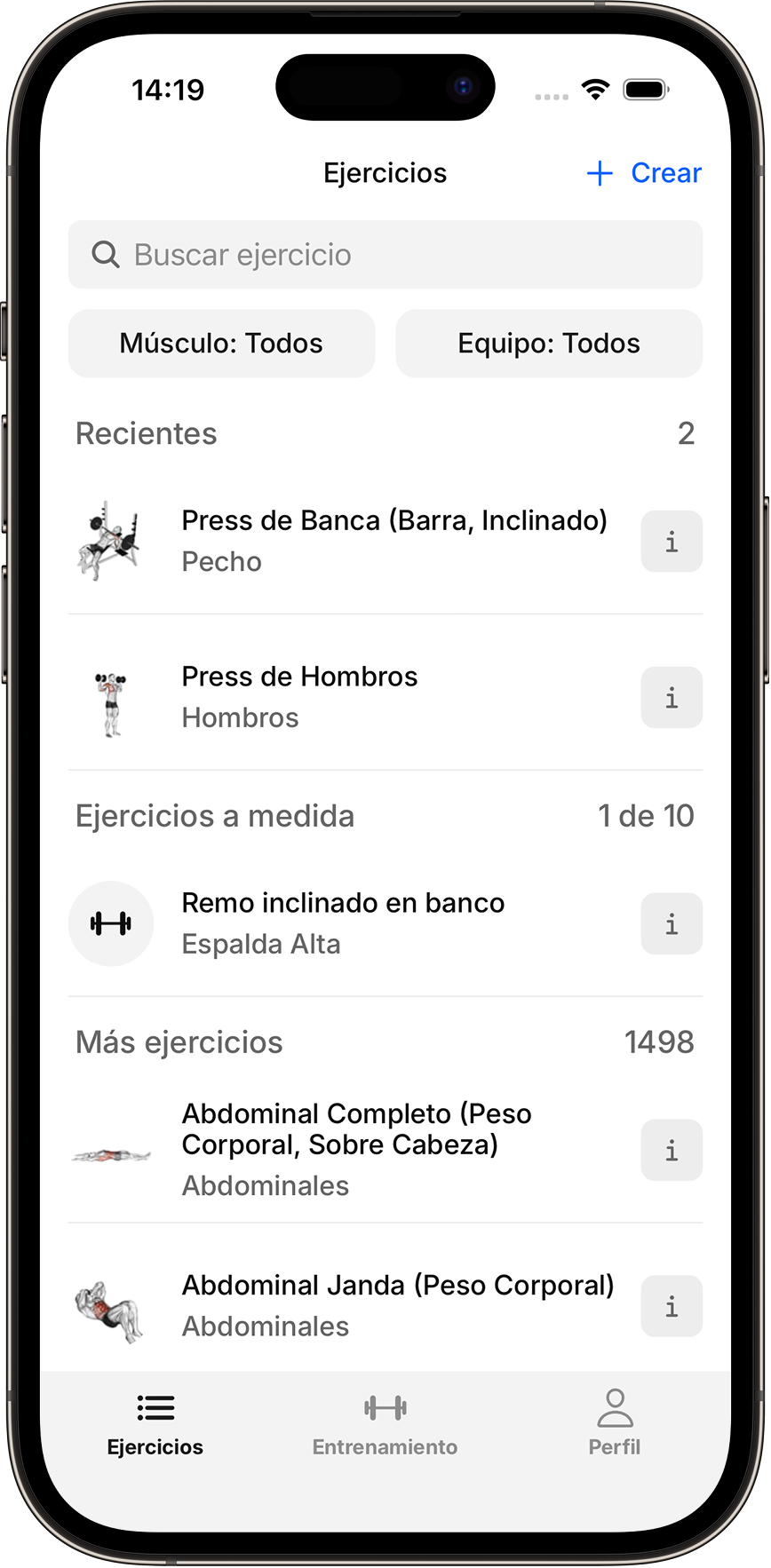Show info for Remo inclinado en banco
The image size is (771, 1568).
pos(672,924)
